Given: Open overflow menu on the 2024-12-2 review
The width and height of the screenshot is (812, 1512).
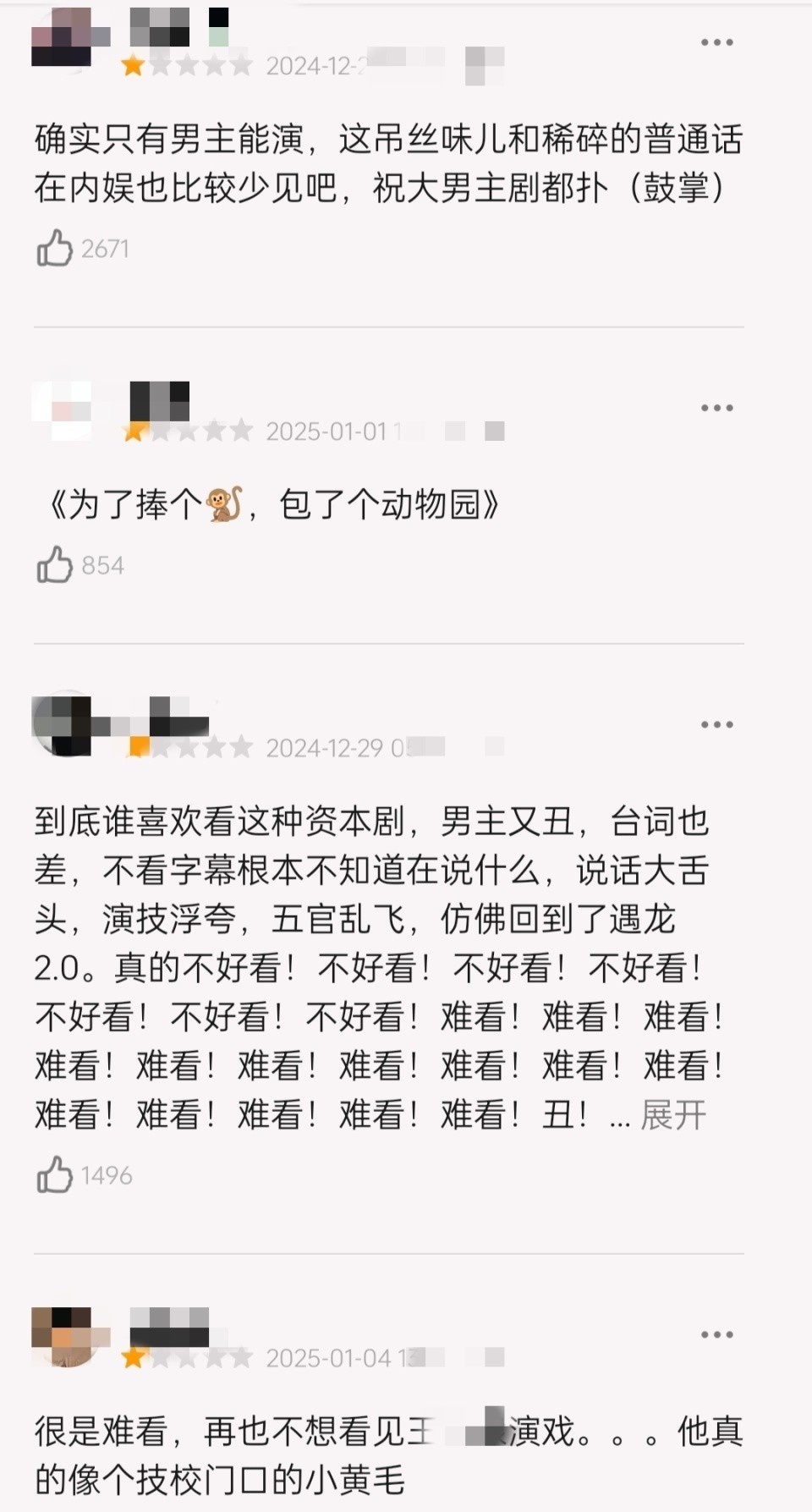Looking at the screenshot, I should (716, 42).
